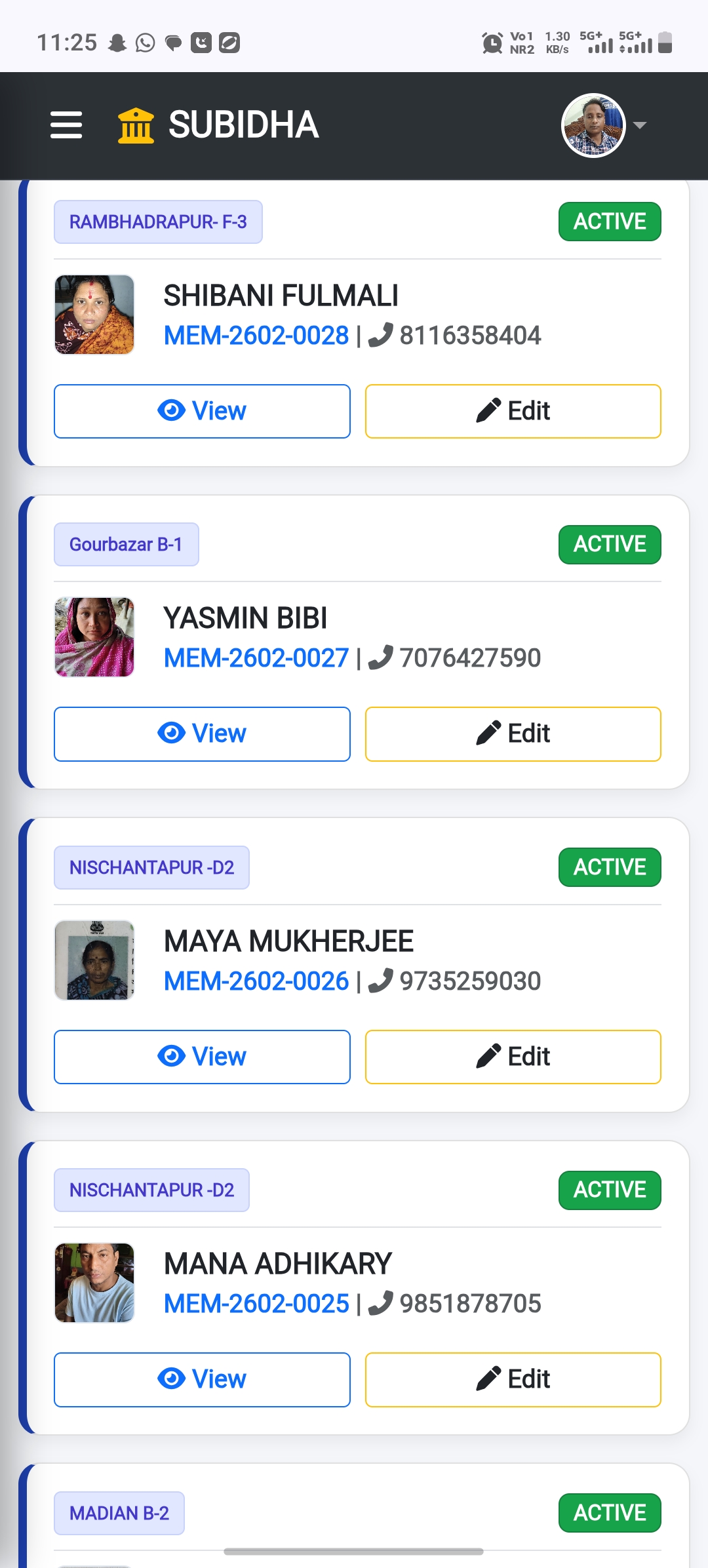Expand the profile account dropdown arrow
This screenshot has width=708, height=1568.
(x=639, y=125)
